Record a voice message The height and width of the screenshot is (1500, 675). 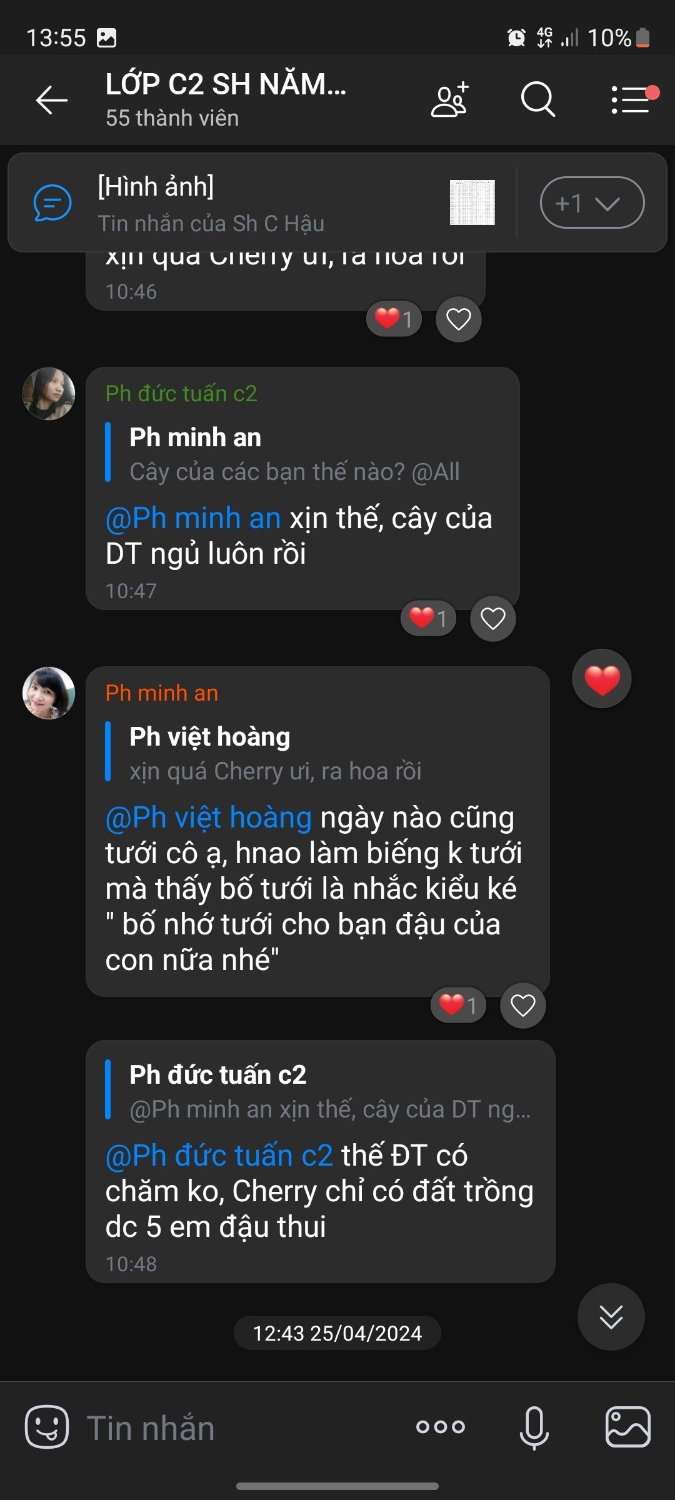click(x=535, y=1427)
